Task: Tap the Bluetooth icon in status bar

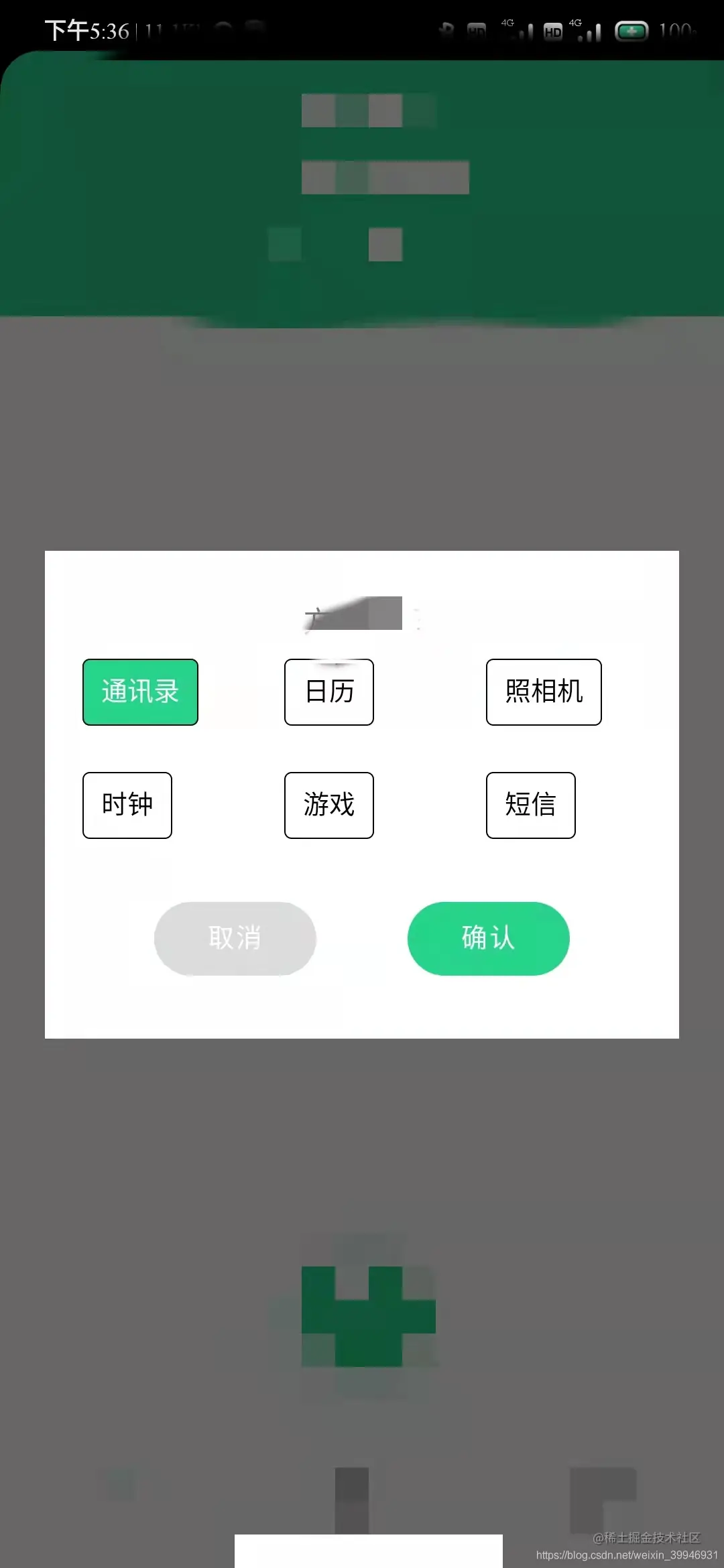Action: click(x=446, y=29)
